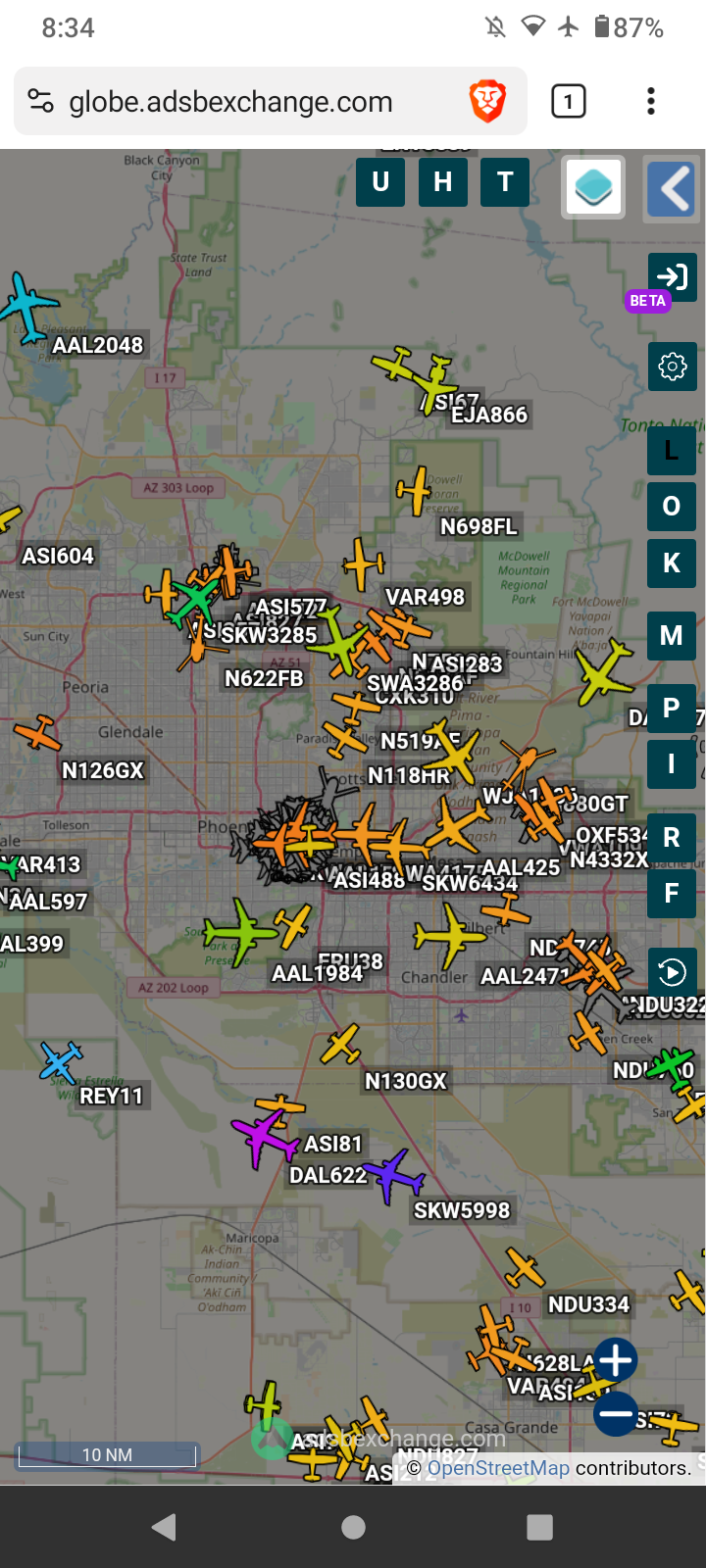Viewport: 706px width, 1568px height.
Task: Tap the H button on the map
Action: 443,182
